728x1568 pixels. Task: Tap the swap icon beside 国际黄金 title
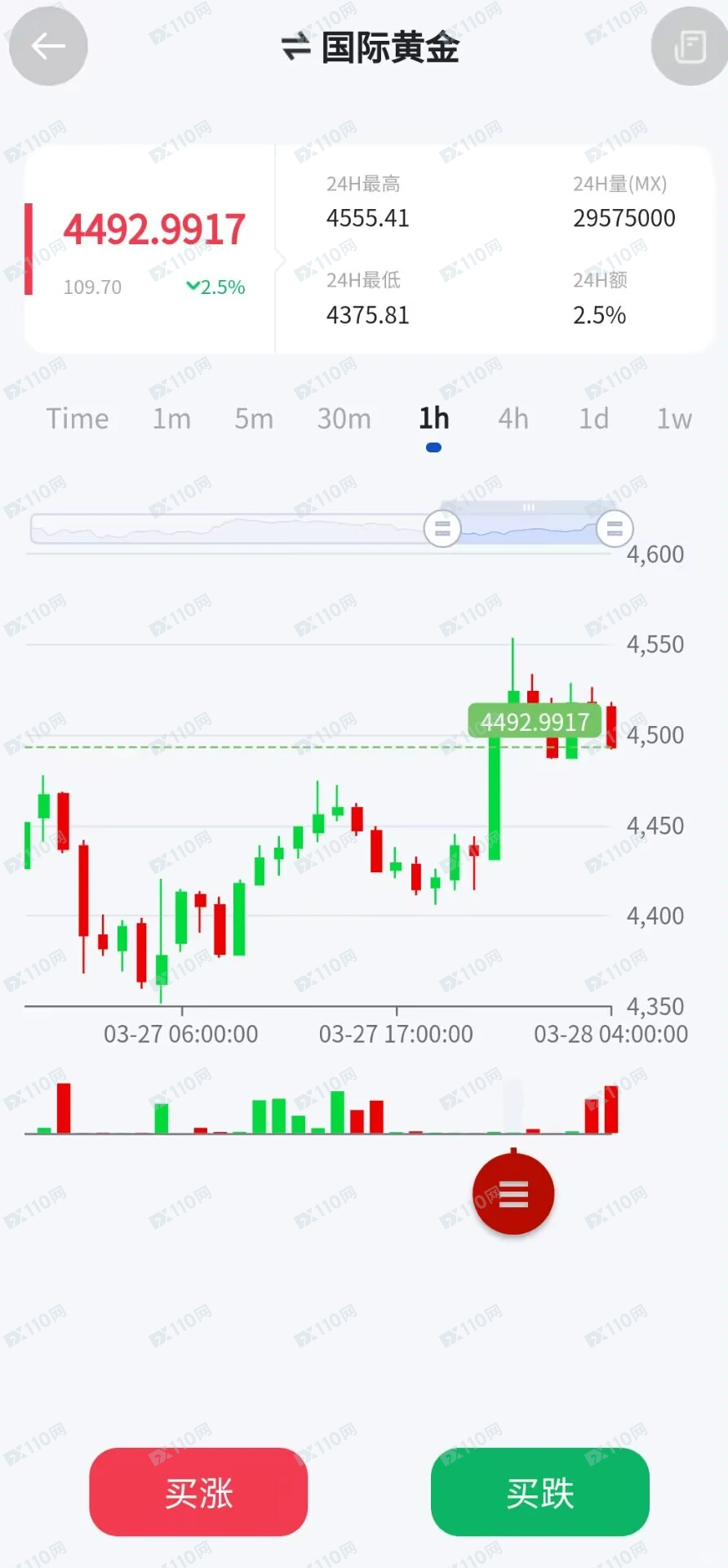click(296, 47)
